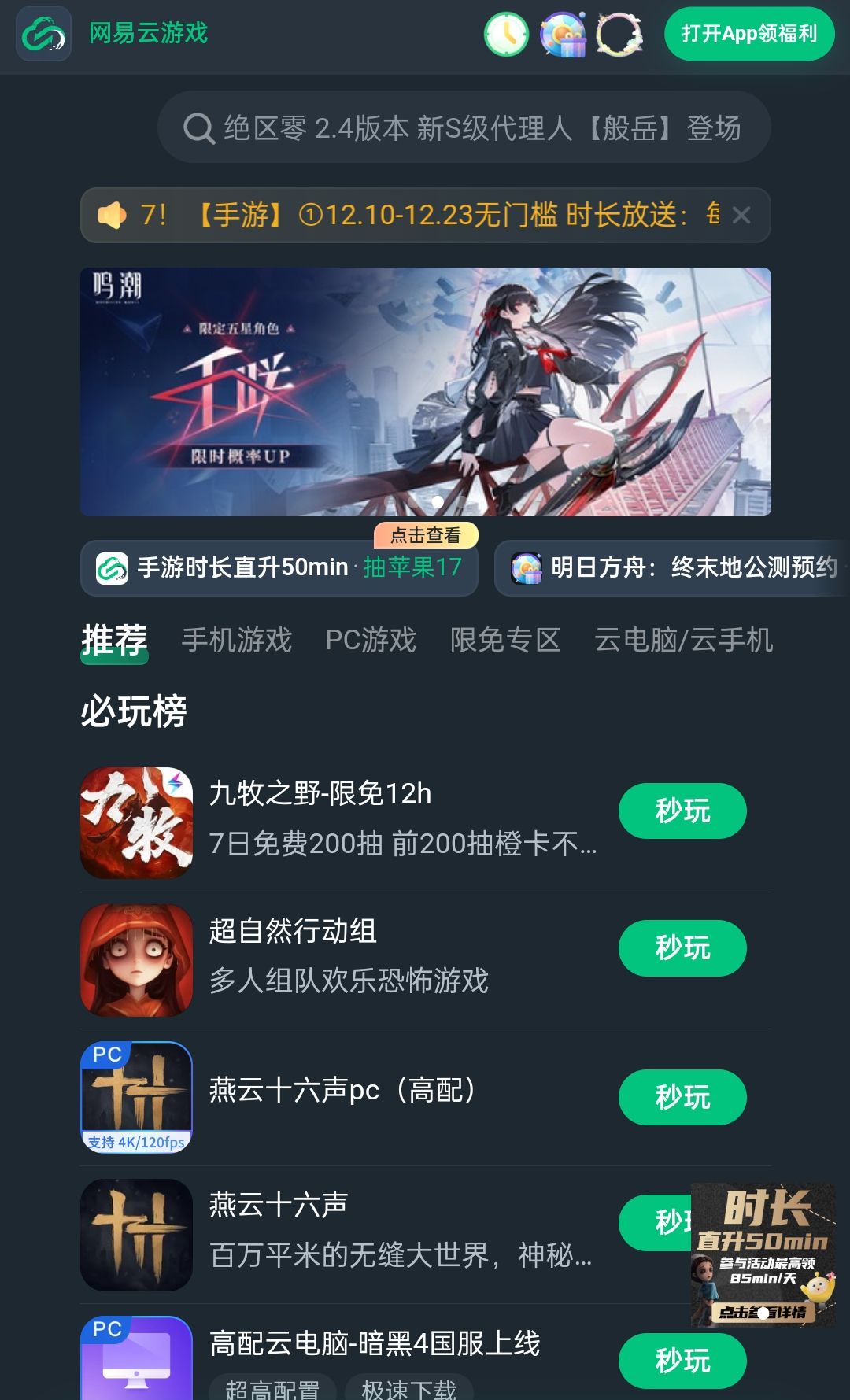
Task: Click the 燕云十六声pc icon with PC badge
Action: tap(135, 1098)
